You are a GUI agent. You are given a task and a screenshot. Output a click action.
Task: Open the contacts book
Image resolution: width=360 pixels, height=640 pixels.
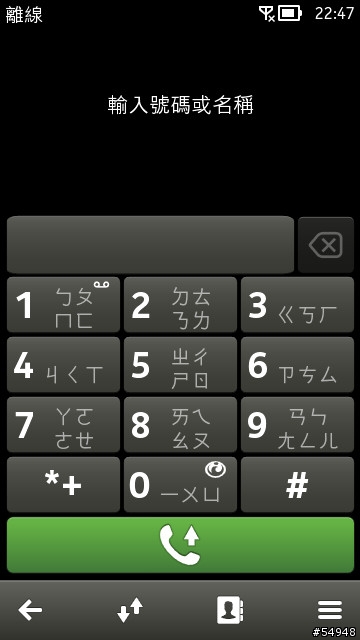tap(230, 610)
